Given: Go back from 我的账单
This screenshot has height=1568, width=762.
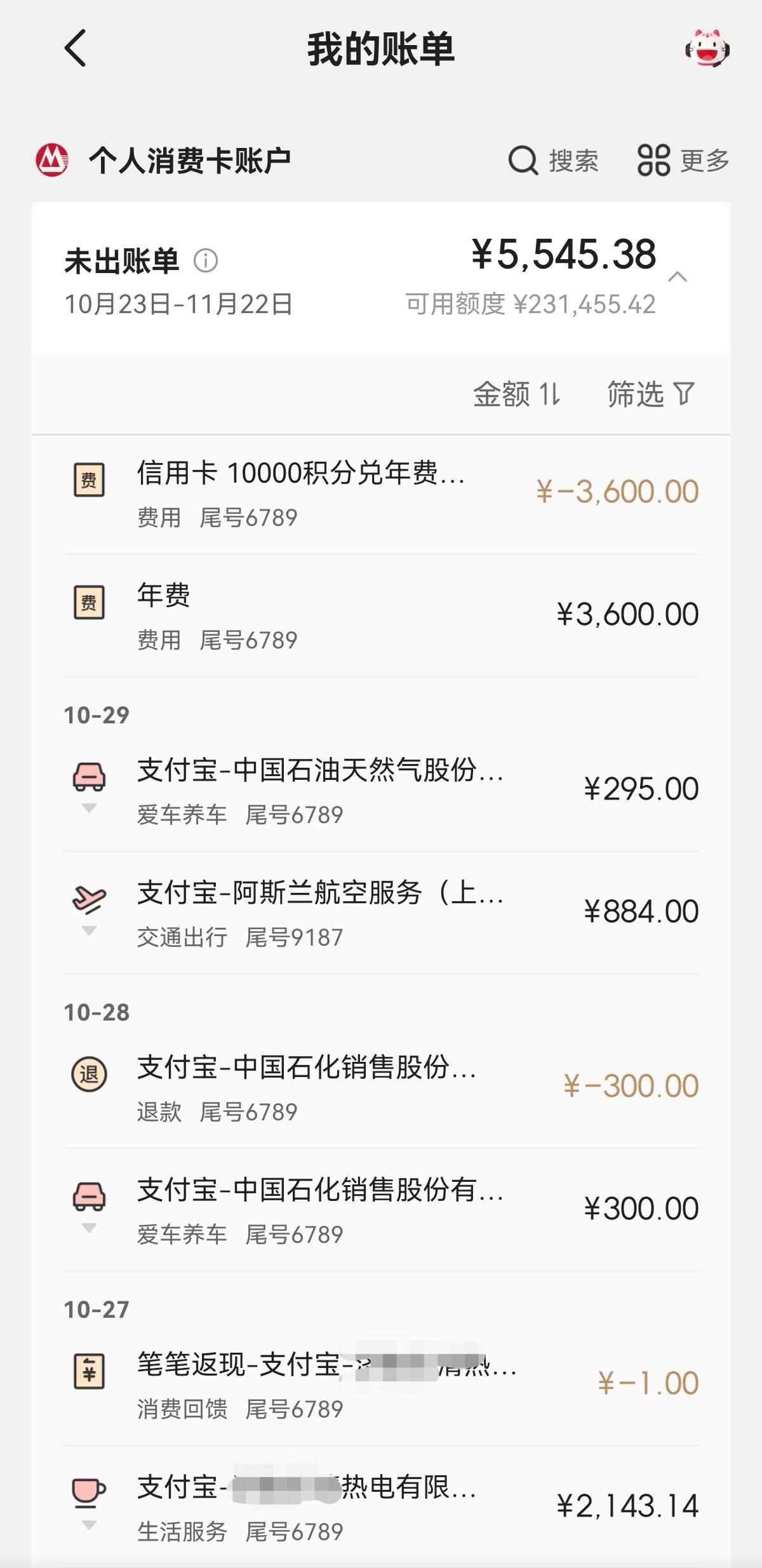Looking at the screenshot, I should 75,48.
